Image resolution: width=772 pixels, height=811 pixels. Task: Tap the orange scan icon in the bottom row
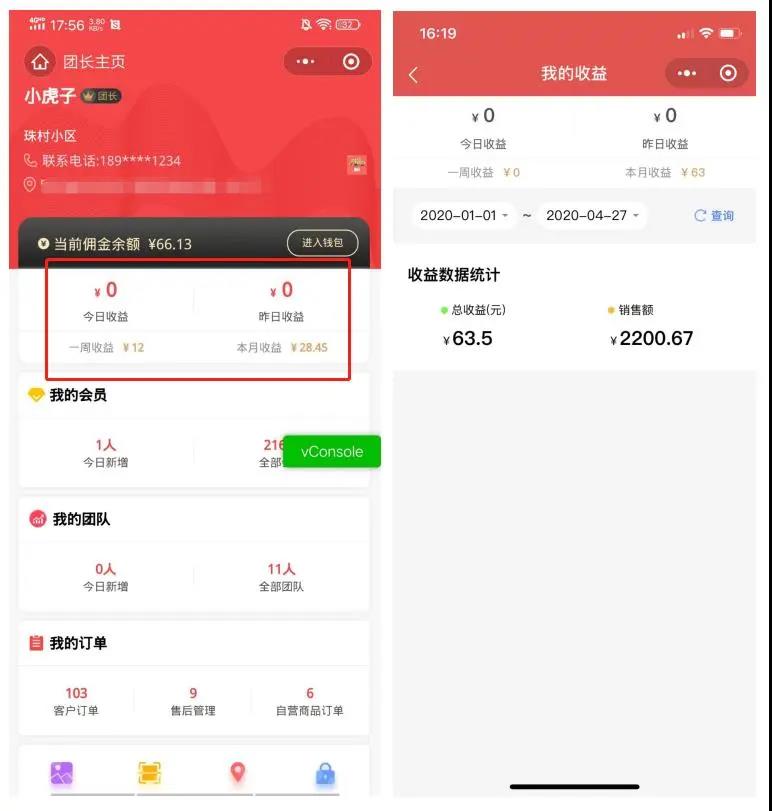click(149, 774)
